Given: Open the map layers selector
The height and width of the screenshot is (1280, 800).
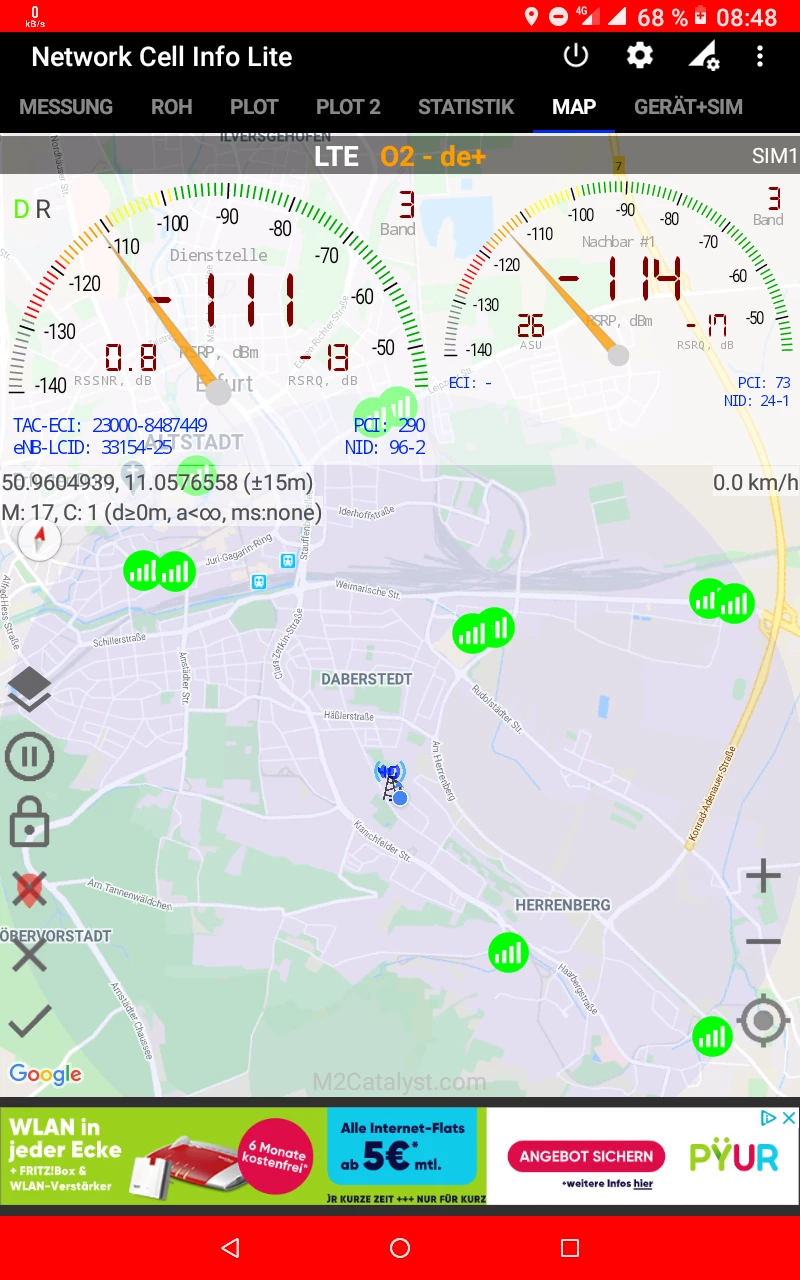Looking at the screenshot, I should click(x=30, y=689).
